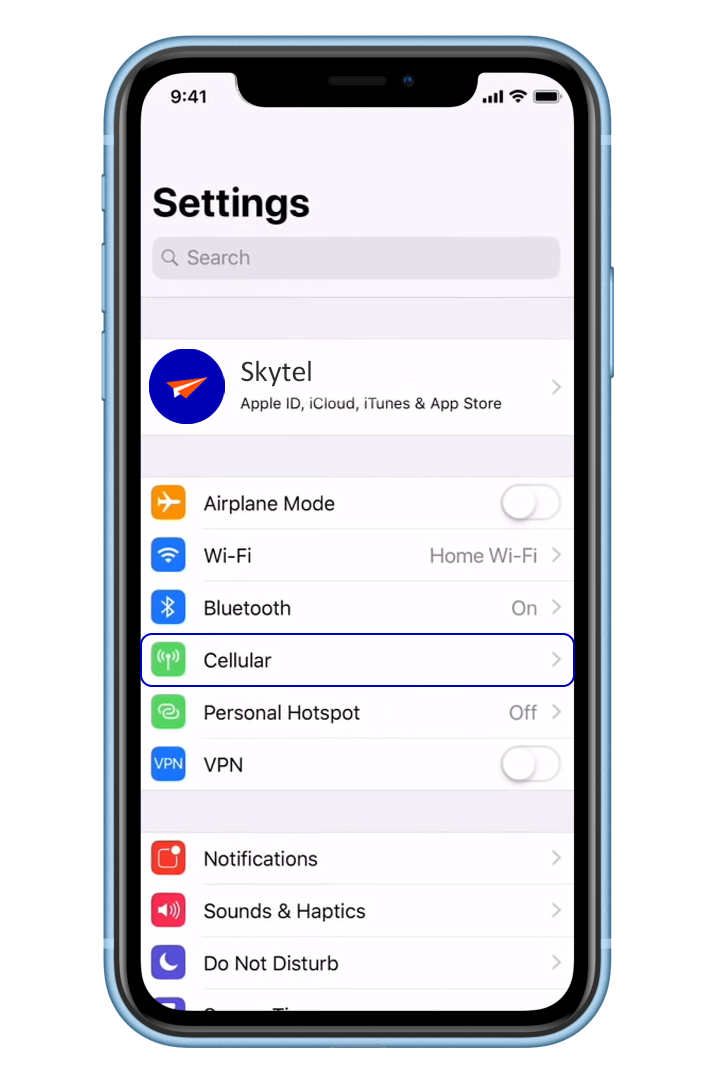Screen dimensions: 715x1090
Task: Open Do Not Disturb settings
Action: 357,963
